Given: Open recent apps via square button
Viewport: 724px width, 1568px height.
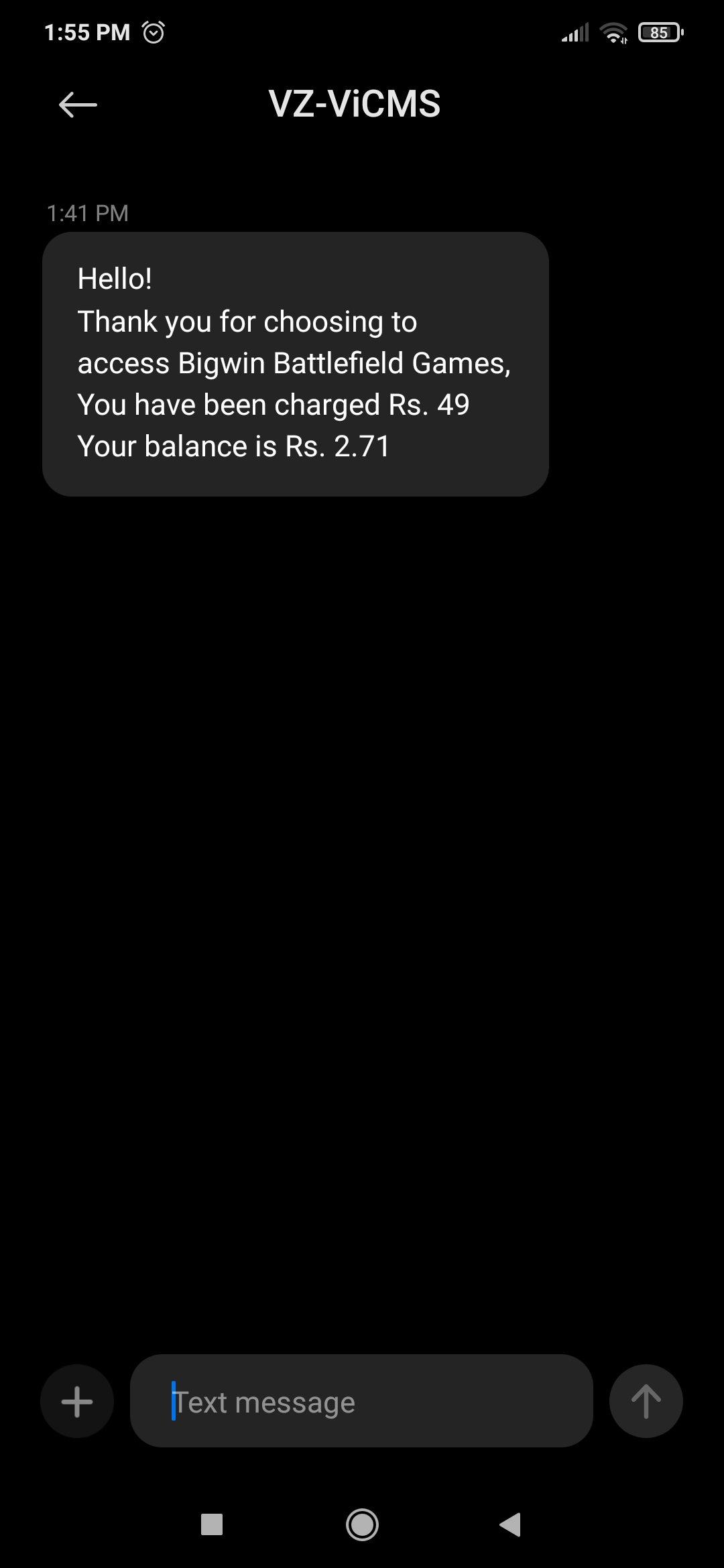Looking at the screenshot, I should 212,1525.
